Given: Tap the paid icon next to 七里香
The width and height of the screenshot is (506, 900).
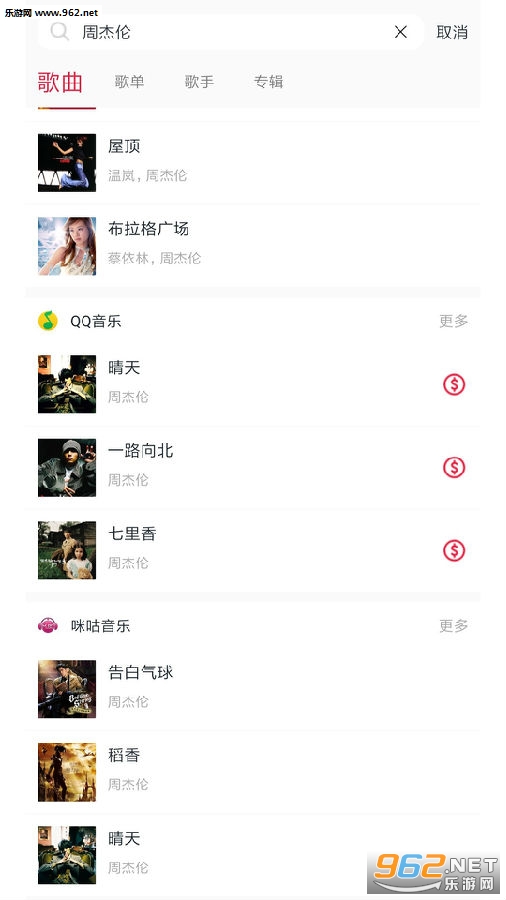Looking at the screenshot, I should pyautogui.click(x=454, y=550).
